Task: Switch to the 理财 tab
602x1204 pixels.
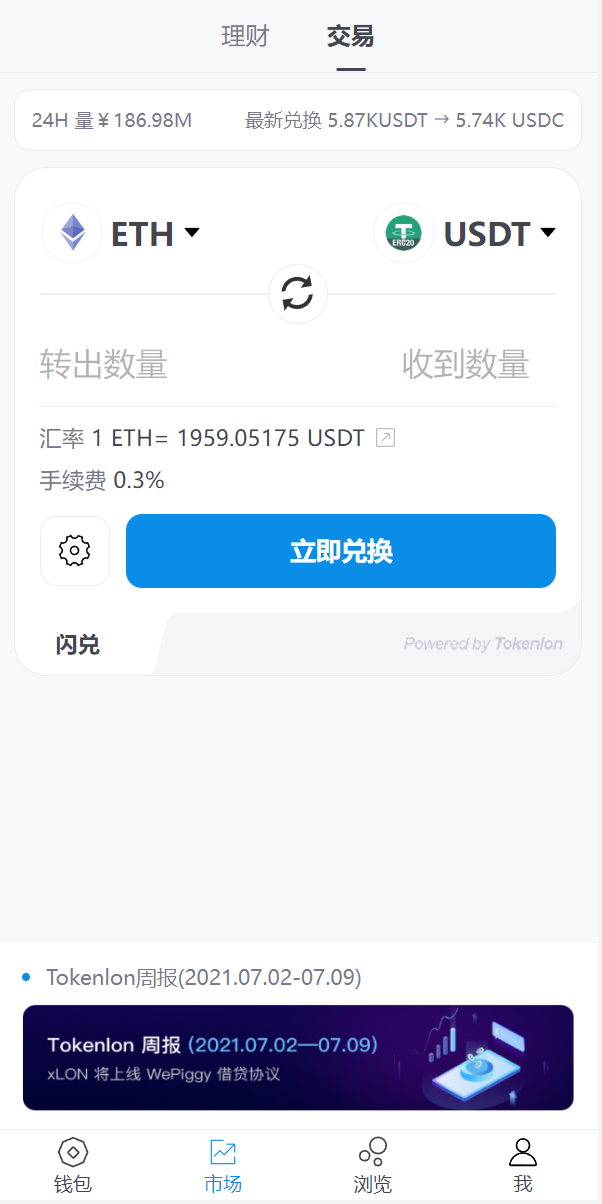Action: pos(245,37)
